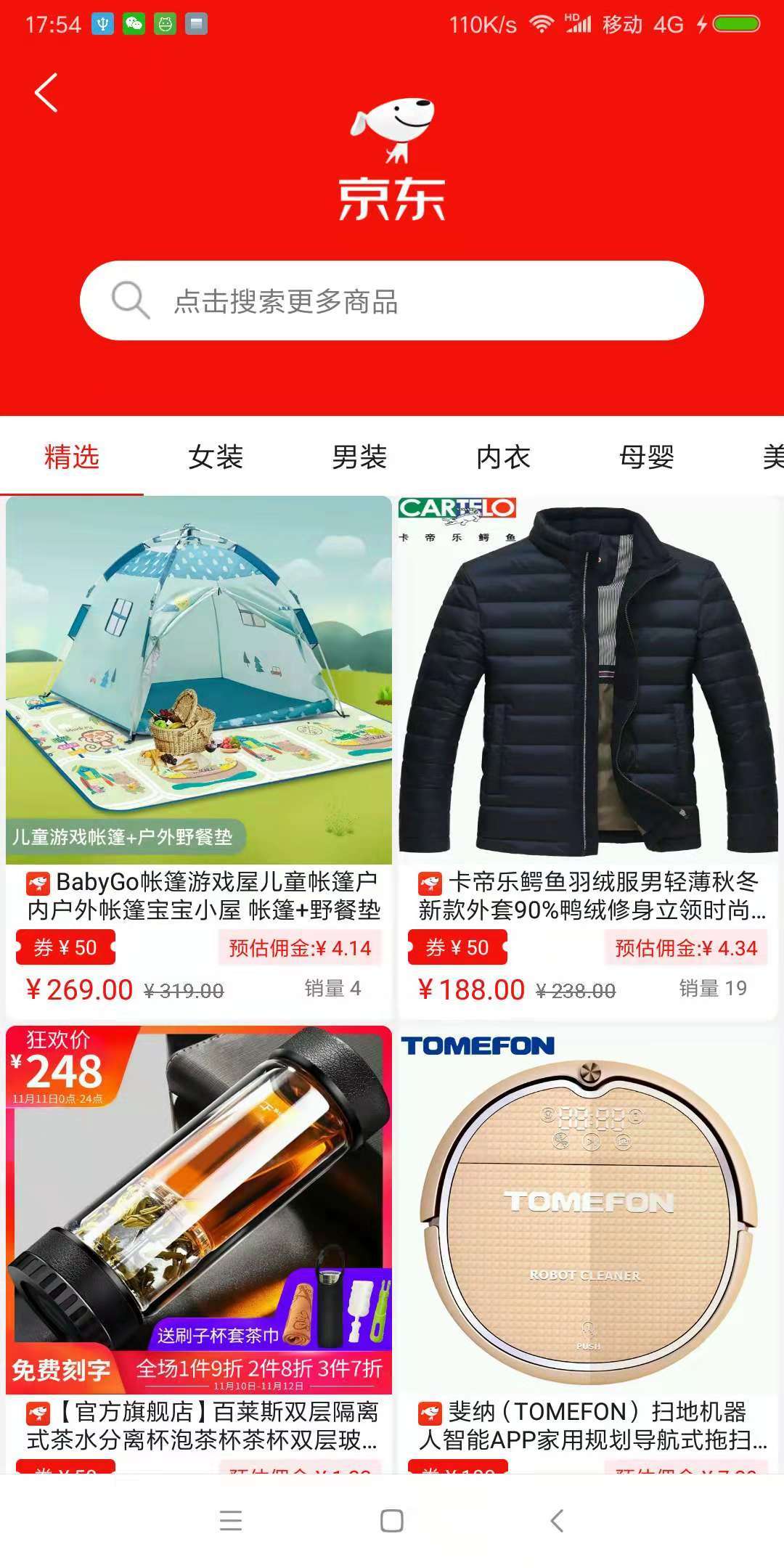Go back using the top-left arrow
784x1568 pixels.
(x=46, y=93)
